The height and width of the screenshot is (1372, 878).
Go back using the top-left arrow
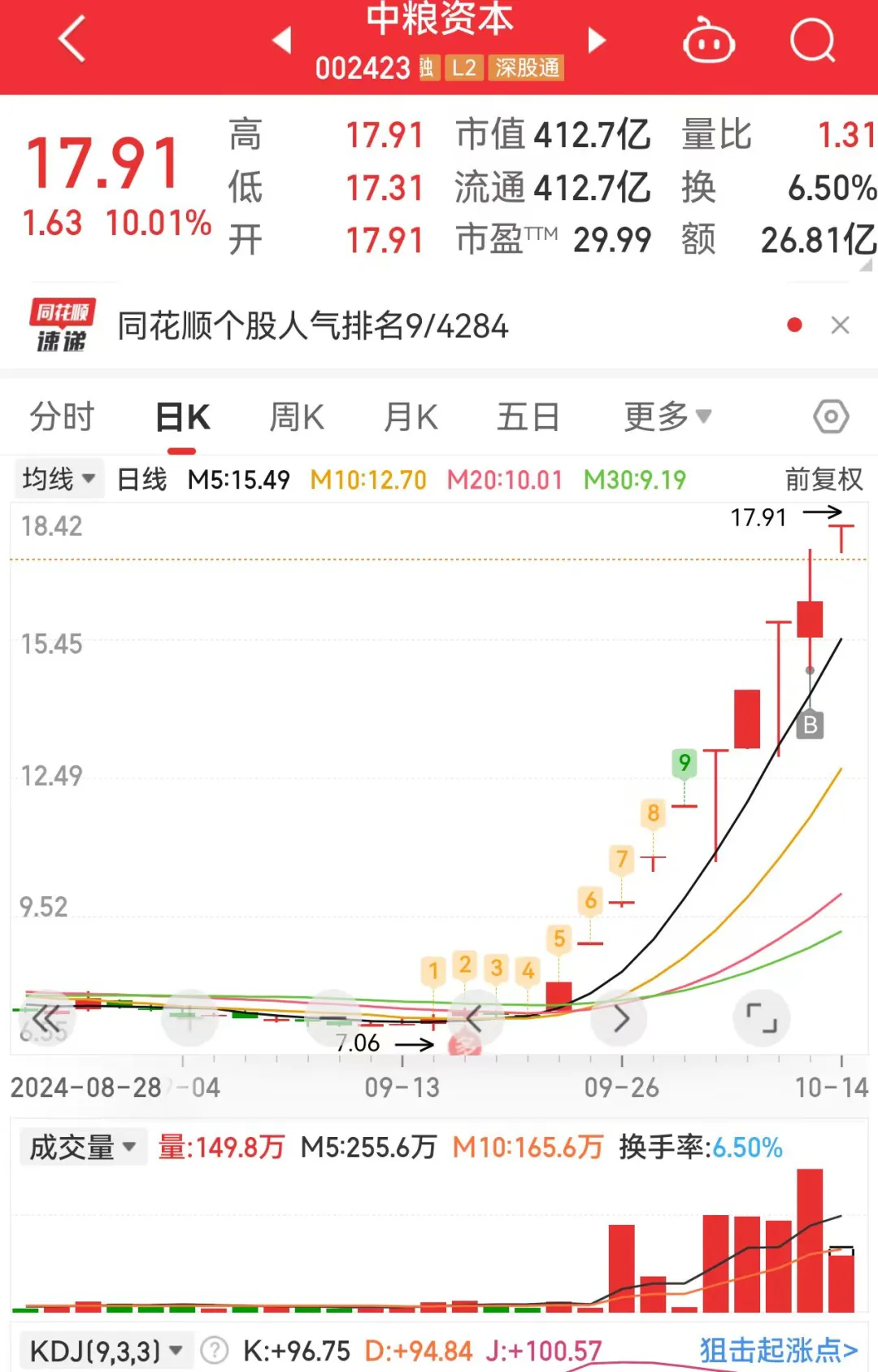pyautogui.click(x=72, y=40)
